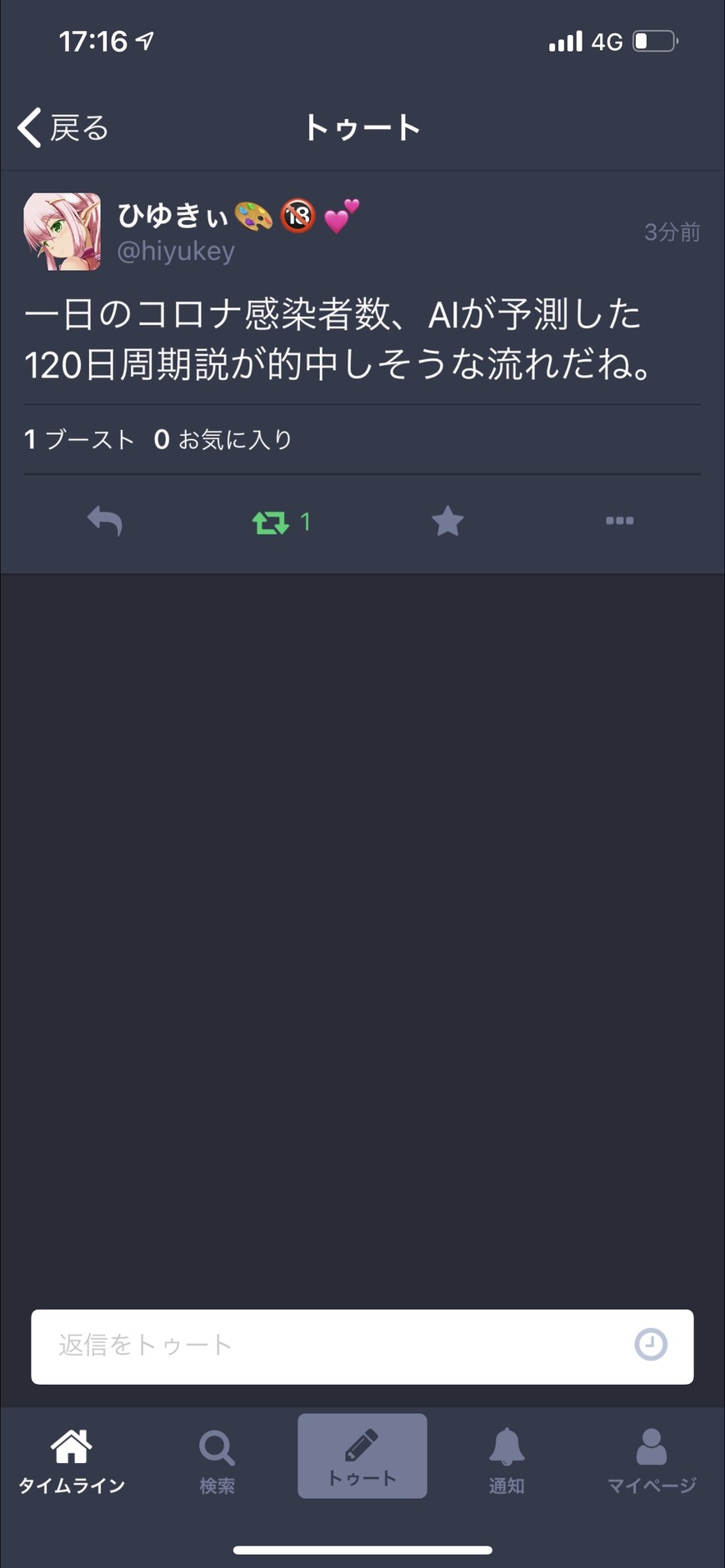View the 0 お気に入り favorites list
This screenshot has width=725, height=1568.
[x=223, y=440]
